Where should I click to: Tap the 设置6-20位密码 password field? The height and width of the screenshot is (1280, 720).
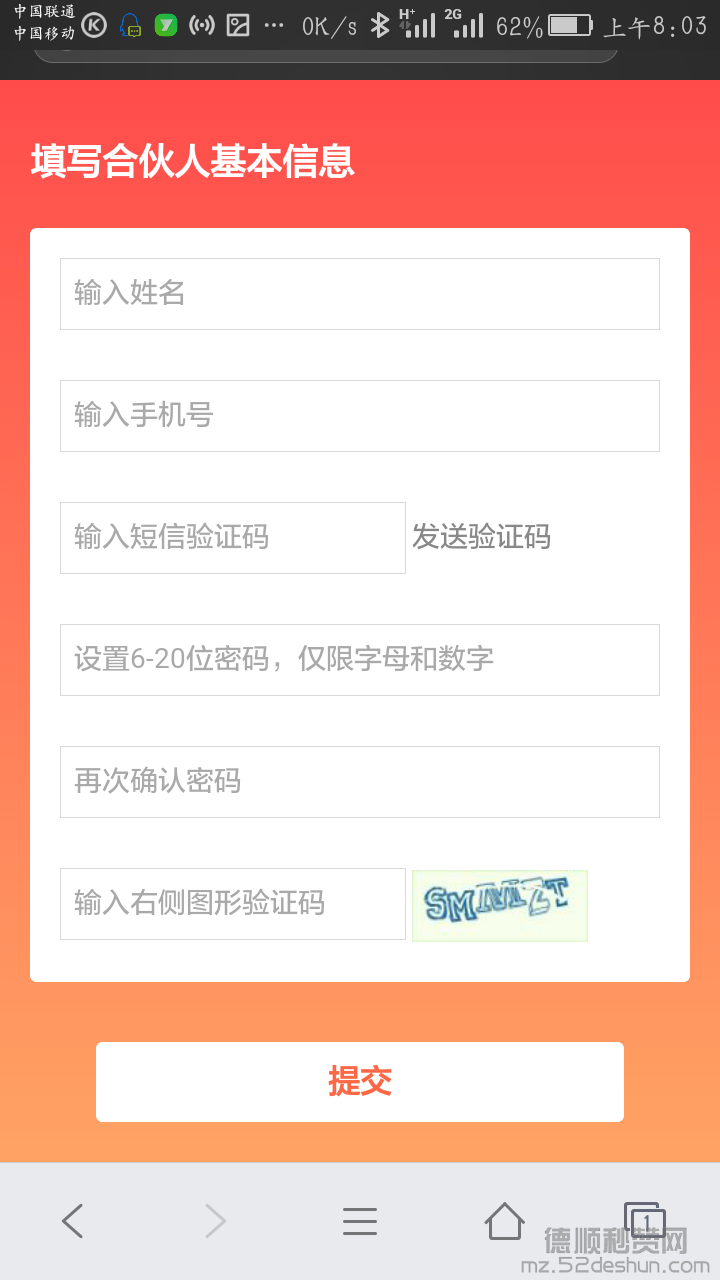tap(360, 660)
